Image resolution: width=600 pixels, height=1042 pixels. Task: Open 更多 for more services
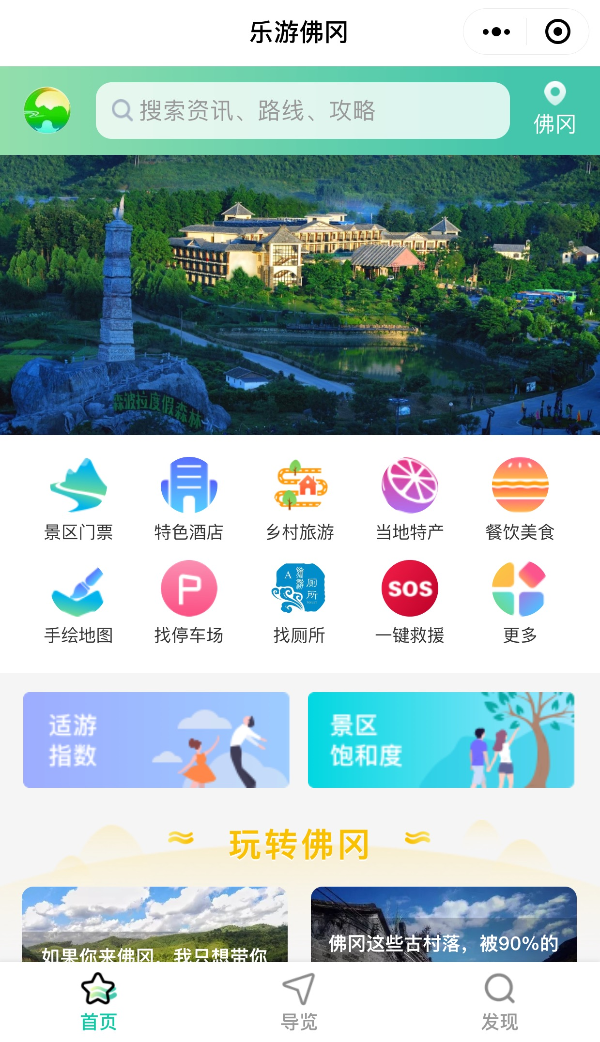point(520,602)
